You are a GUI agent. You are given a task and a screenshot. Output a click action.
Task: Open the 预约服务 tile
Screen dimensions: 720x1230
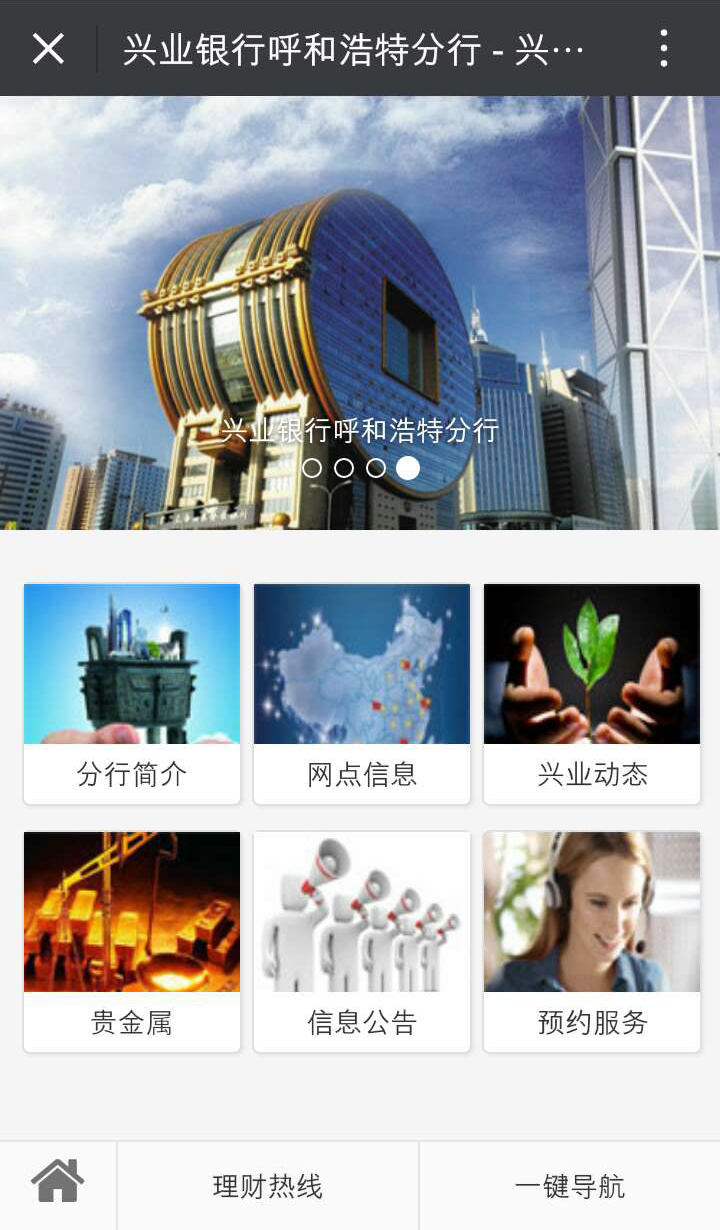(592, 941)
